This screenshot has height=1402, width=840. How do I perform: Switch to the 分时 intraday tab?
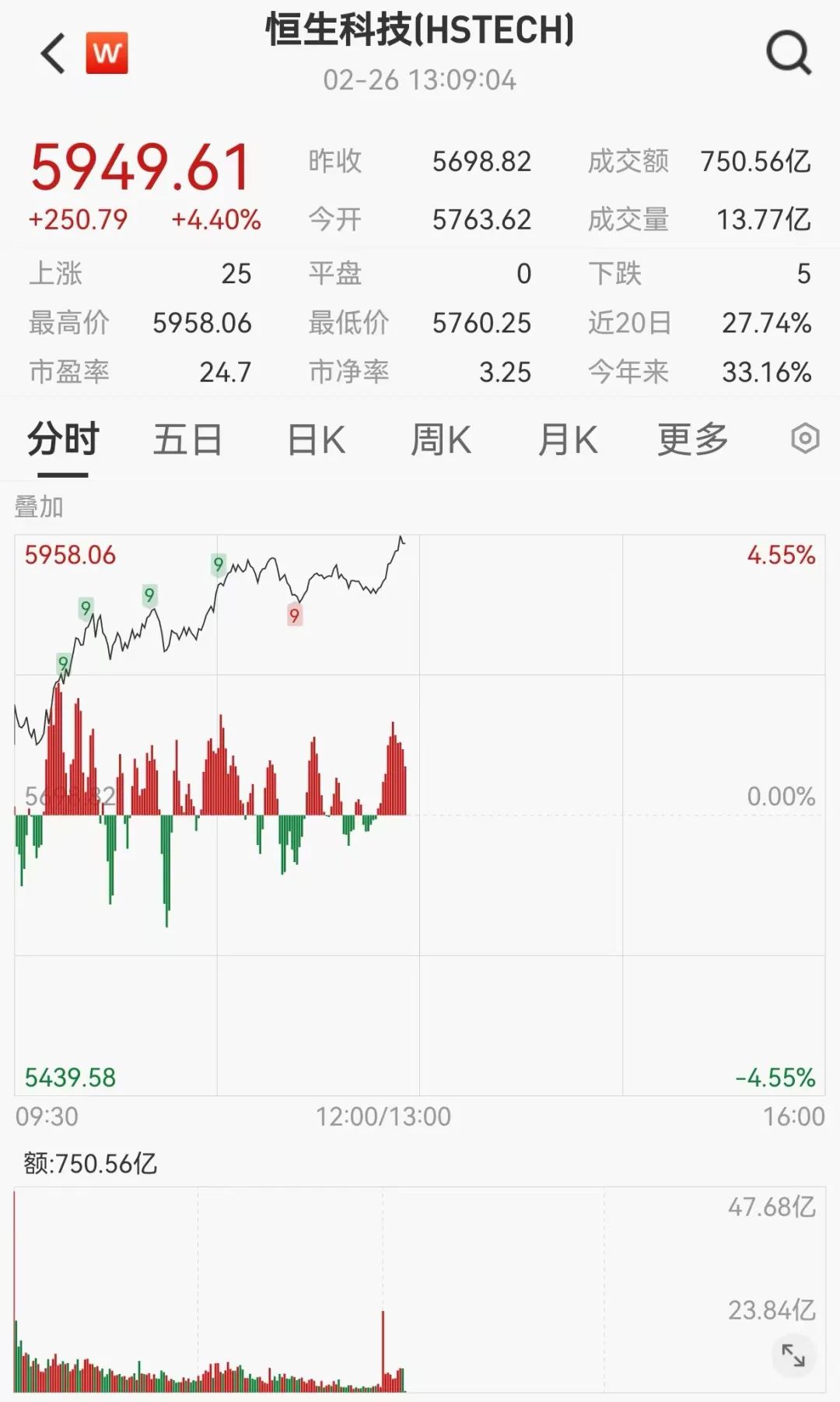(x=61, y=439)
